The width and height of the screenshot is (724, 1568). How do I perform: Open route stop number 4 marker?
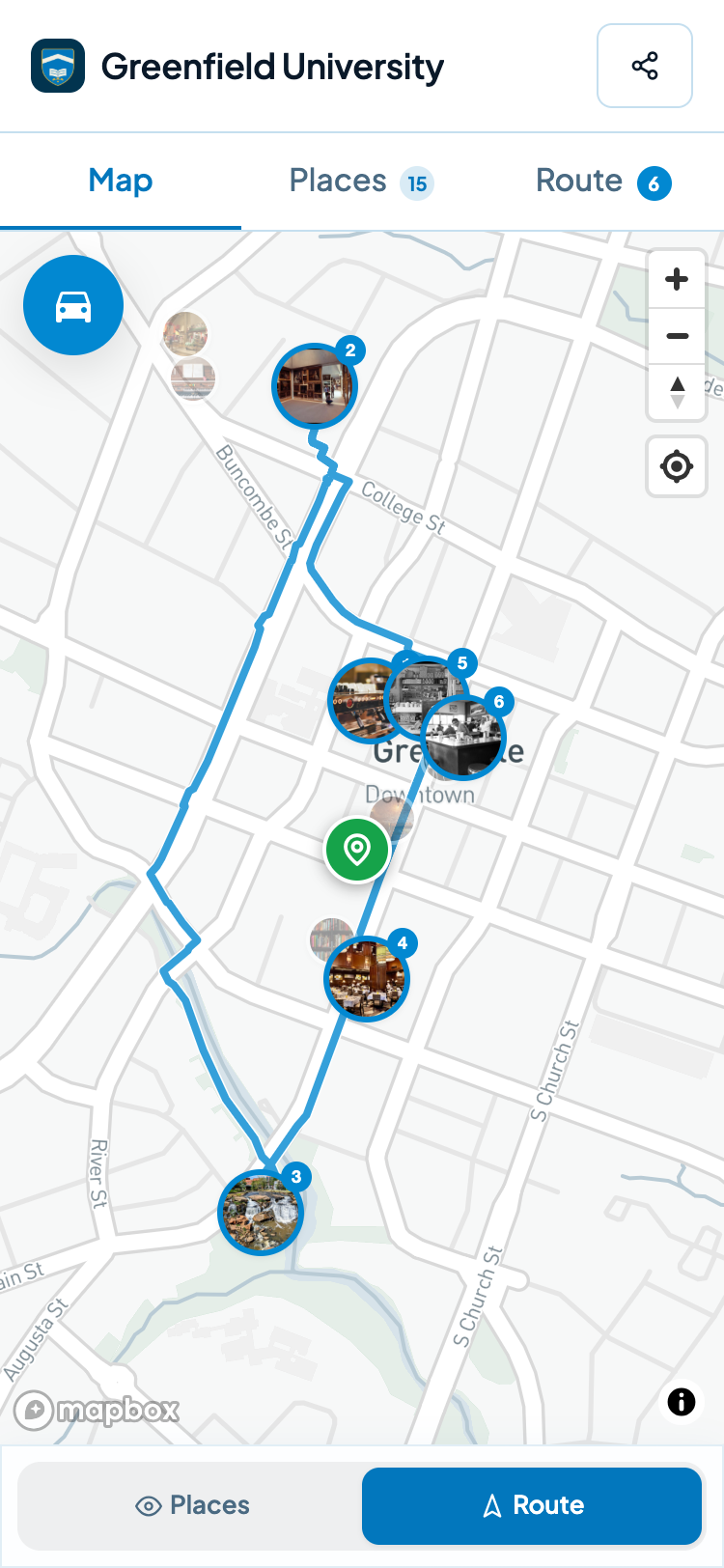(x=367, y=979)
